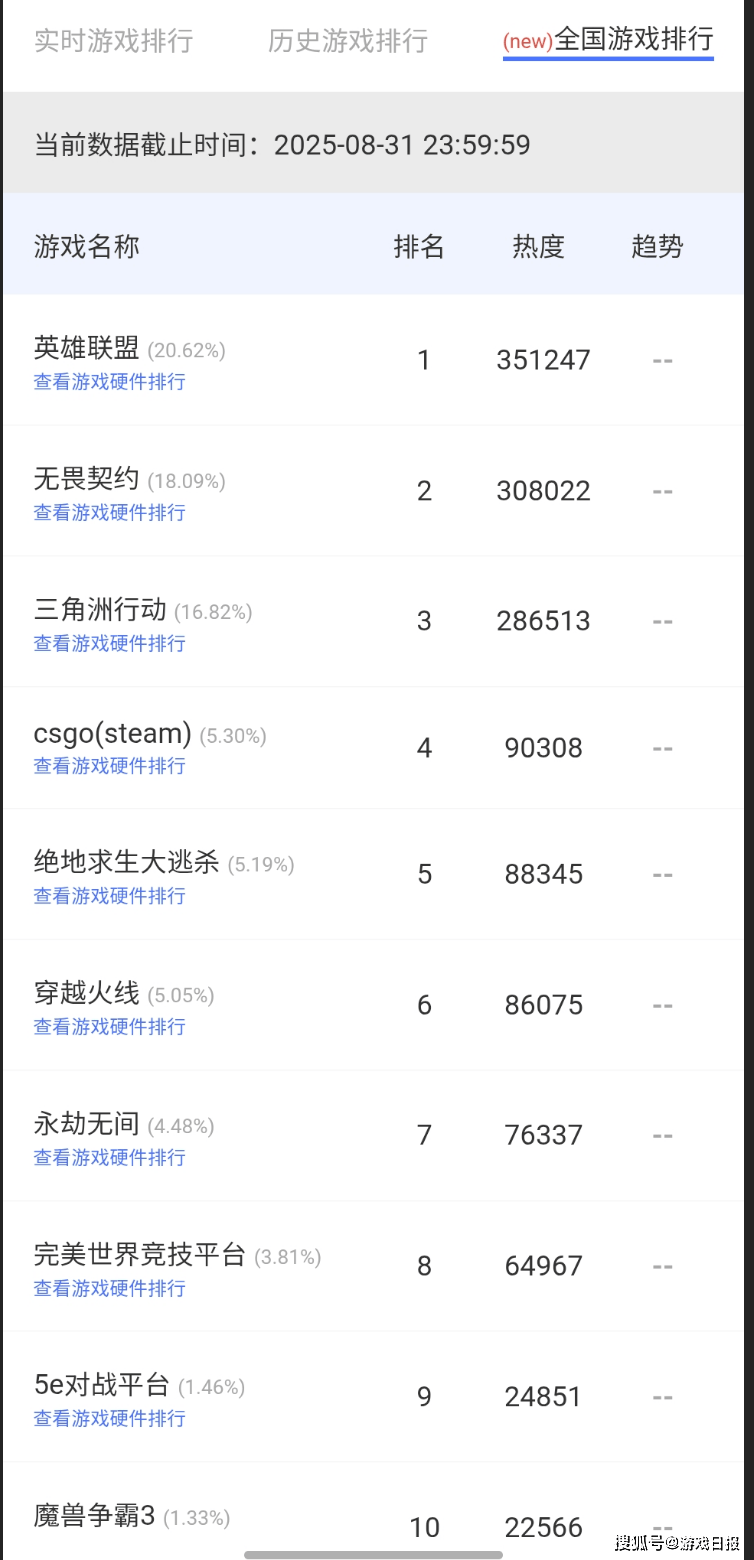Open 查看游戏硬件排行 for 绝地求生大逃杀
754x1560 pixels.
[x=109, y=896]
